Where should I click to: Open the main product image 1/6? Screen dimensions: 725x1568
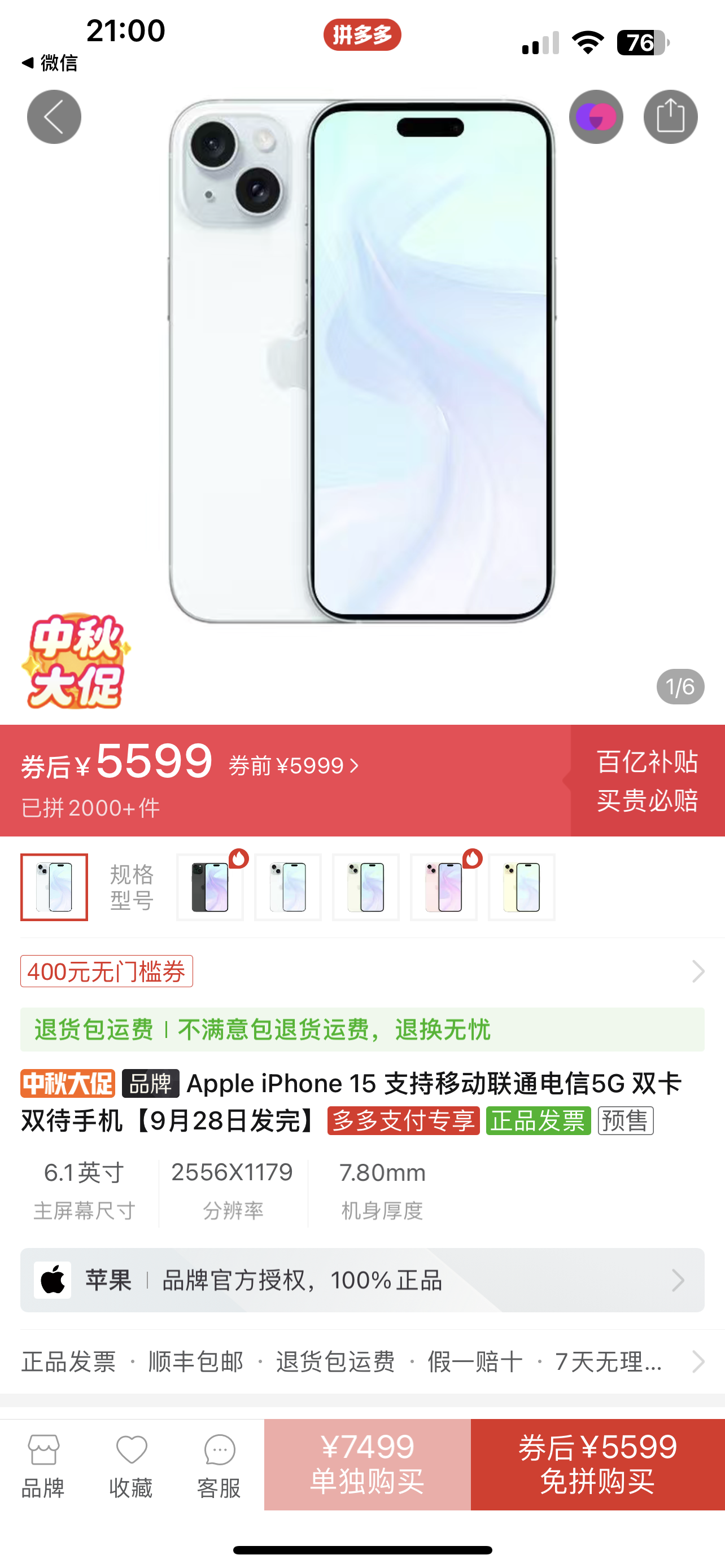click(x=362, y=362)
